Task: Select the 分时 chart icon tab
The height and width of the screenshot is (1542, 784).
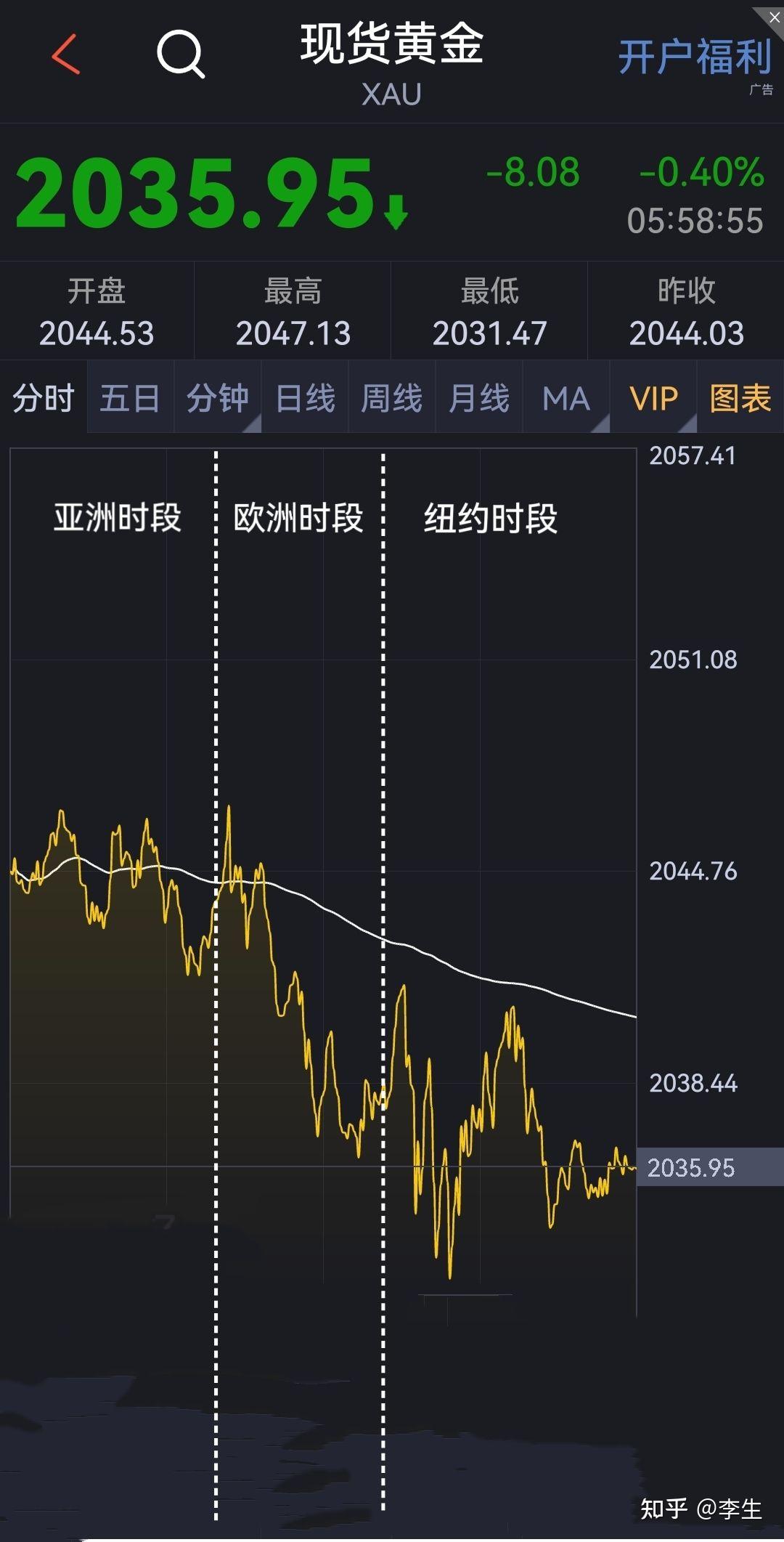Action: pos(42,398)
